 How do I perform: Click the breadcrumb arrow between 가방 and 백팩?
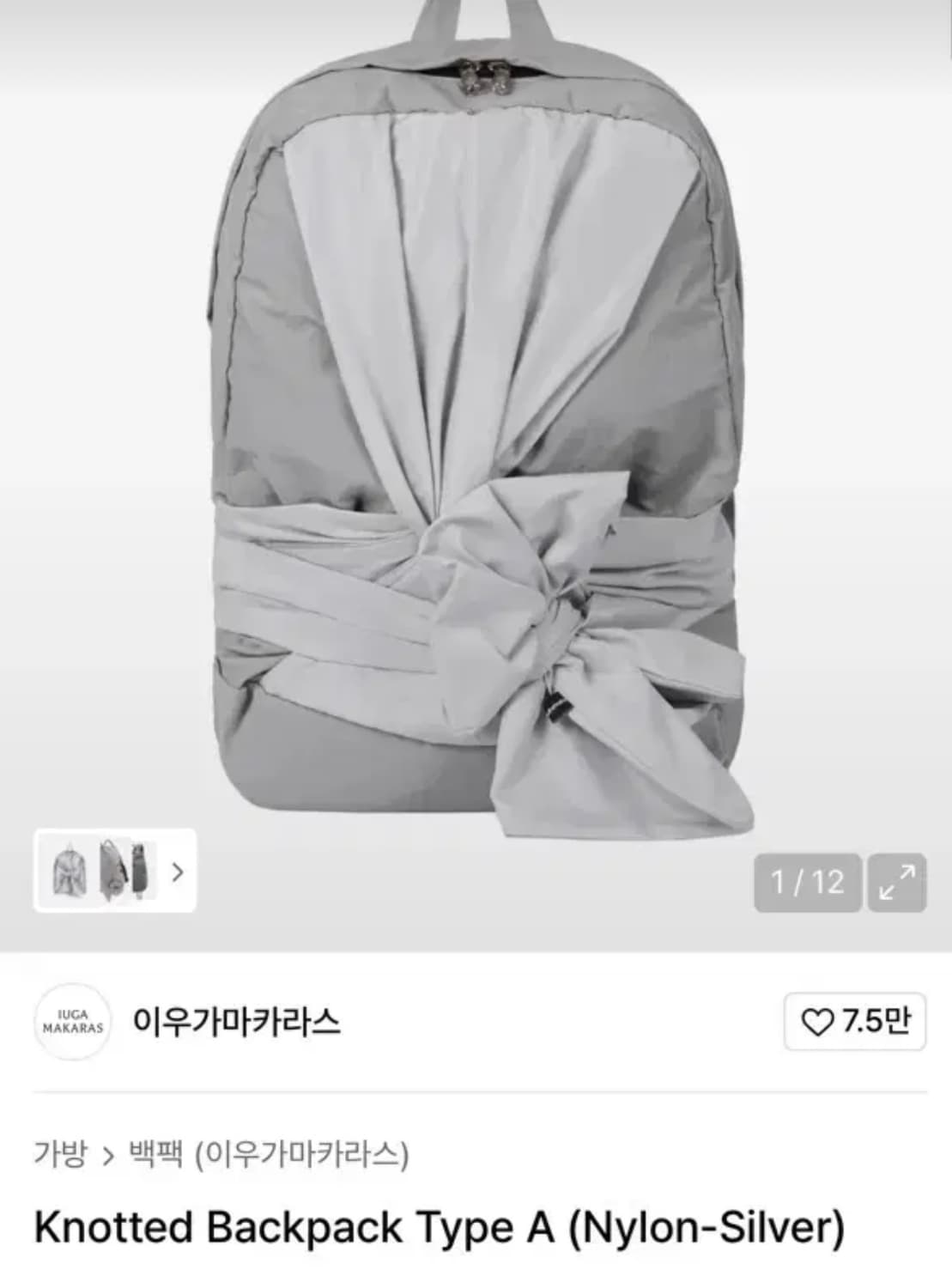[x=107, y=1156]
